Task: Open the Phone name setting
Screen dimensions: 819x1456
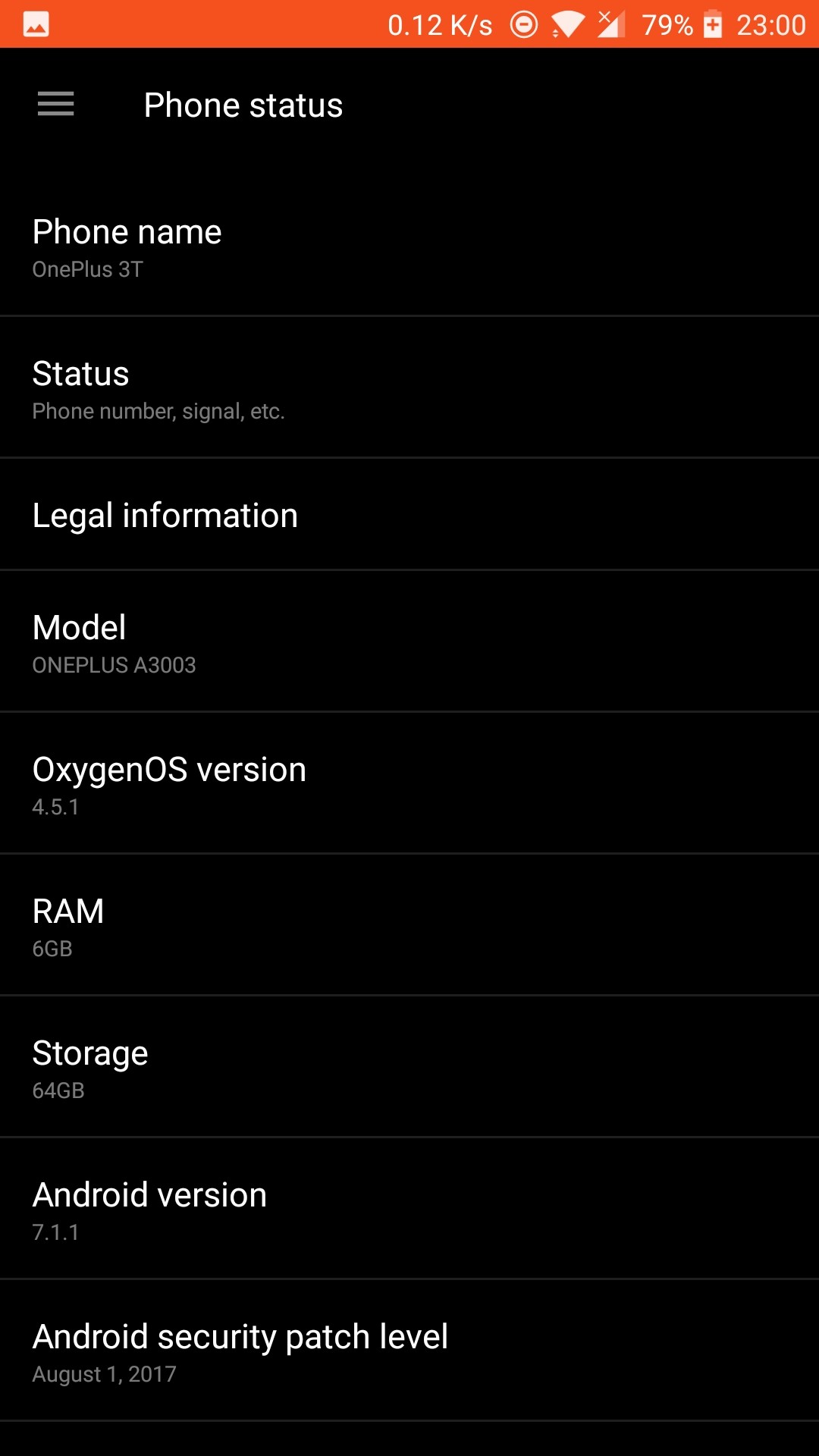Action: point(409,246)
